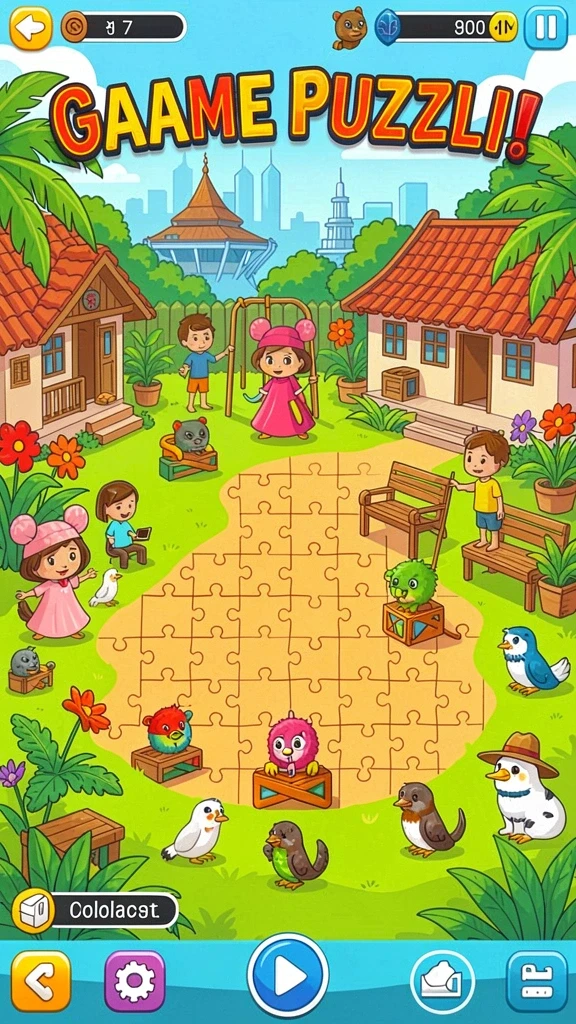Viewport: 576px width, 1024px height.
Task: Tap the orange back chevron in bottom bar
Action: coord(40,980)
